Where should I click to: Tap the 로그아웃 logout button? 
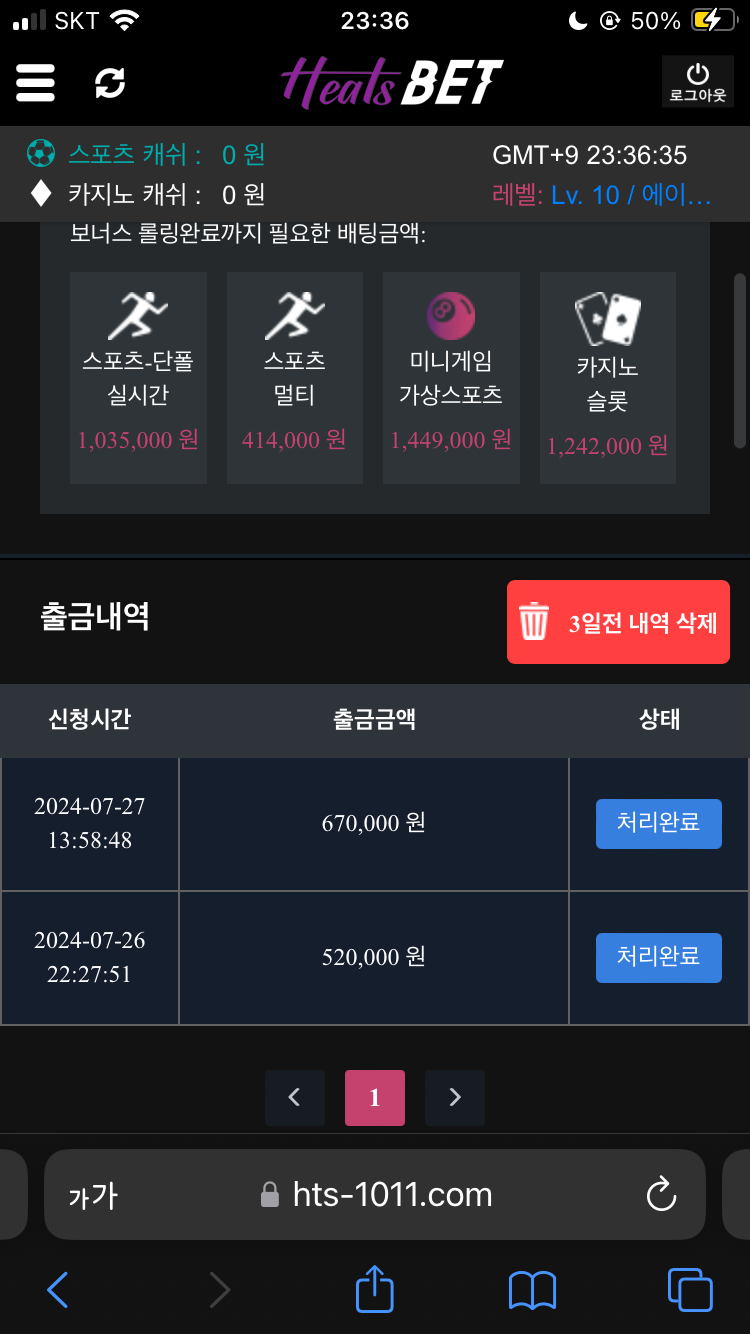click(697, 82)
